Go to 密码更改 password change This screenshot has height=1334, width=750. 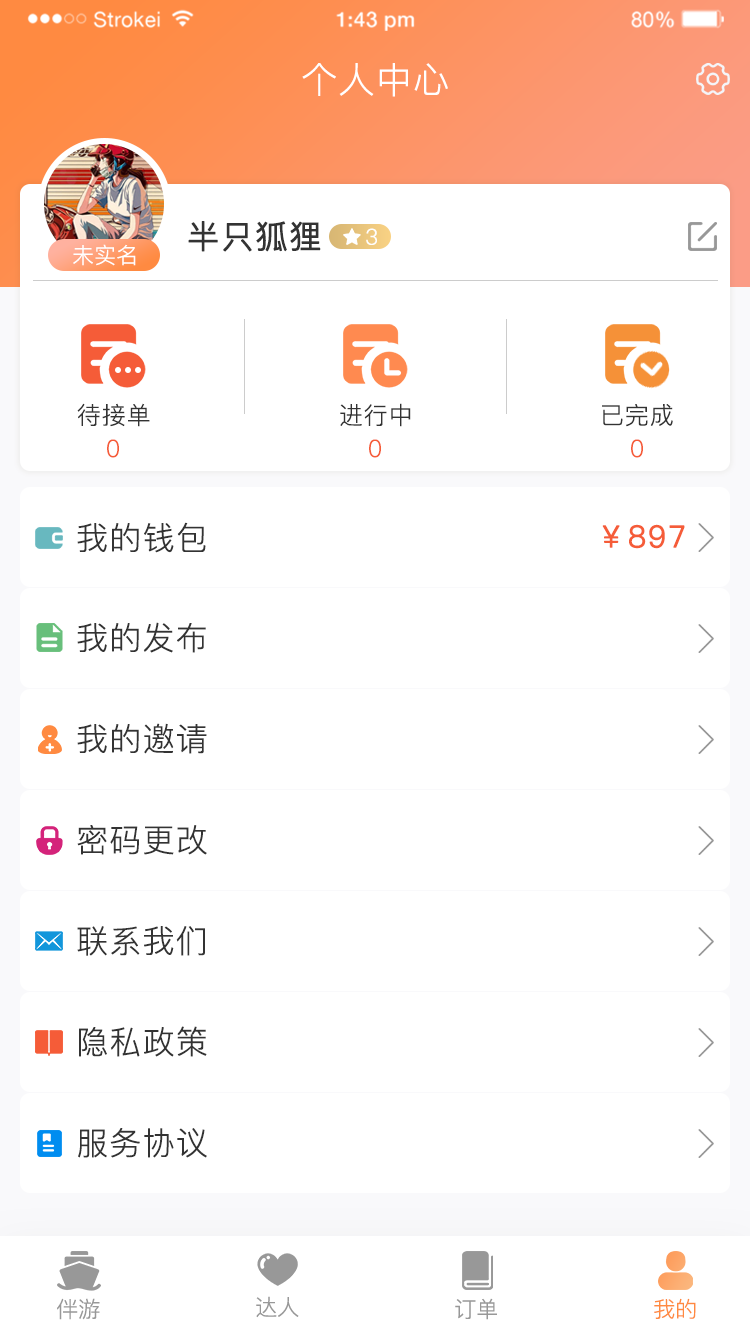[x=375, y=841]
